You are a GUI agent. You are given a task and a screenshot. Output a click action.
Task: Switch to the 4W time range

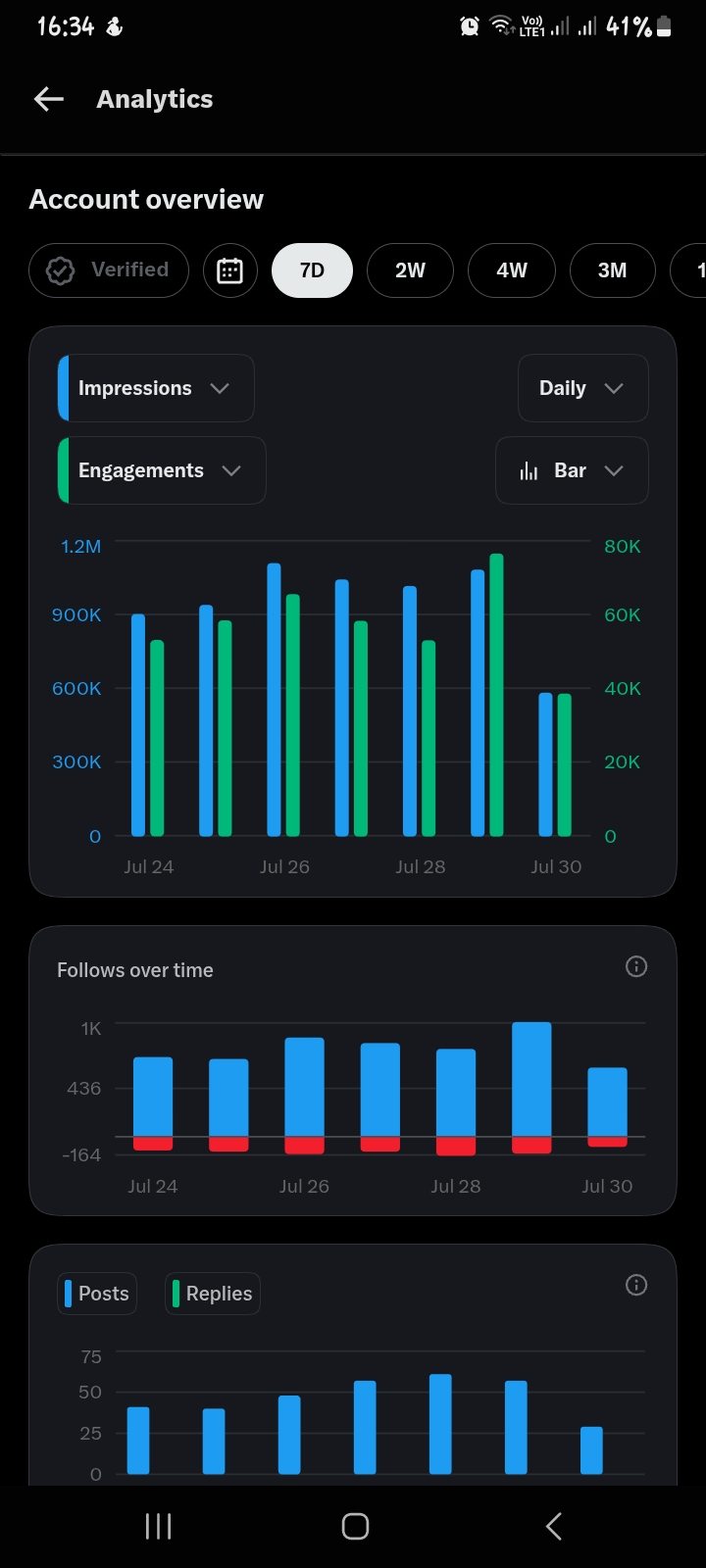tap(512, 270)
